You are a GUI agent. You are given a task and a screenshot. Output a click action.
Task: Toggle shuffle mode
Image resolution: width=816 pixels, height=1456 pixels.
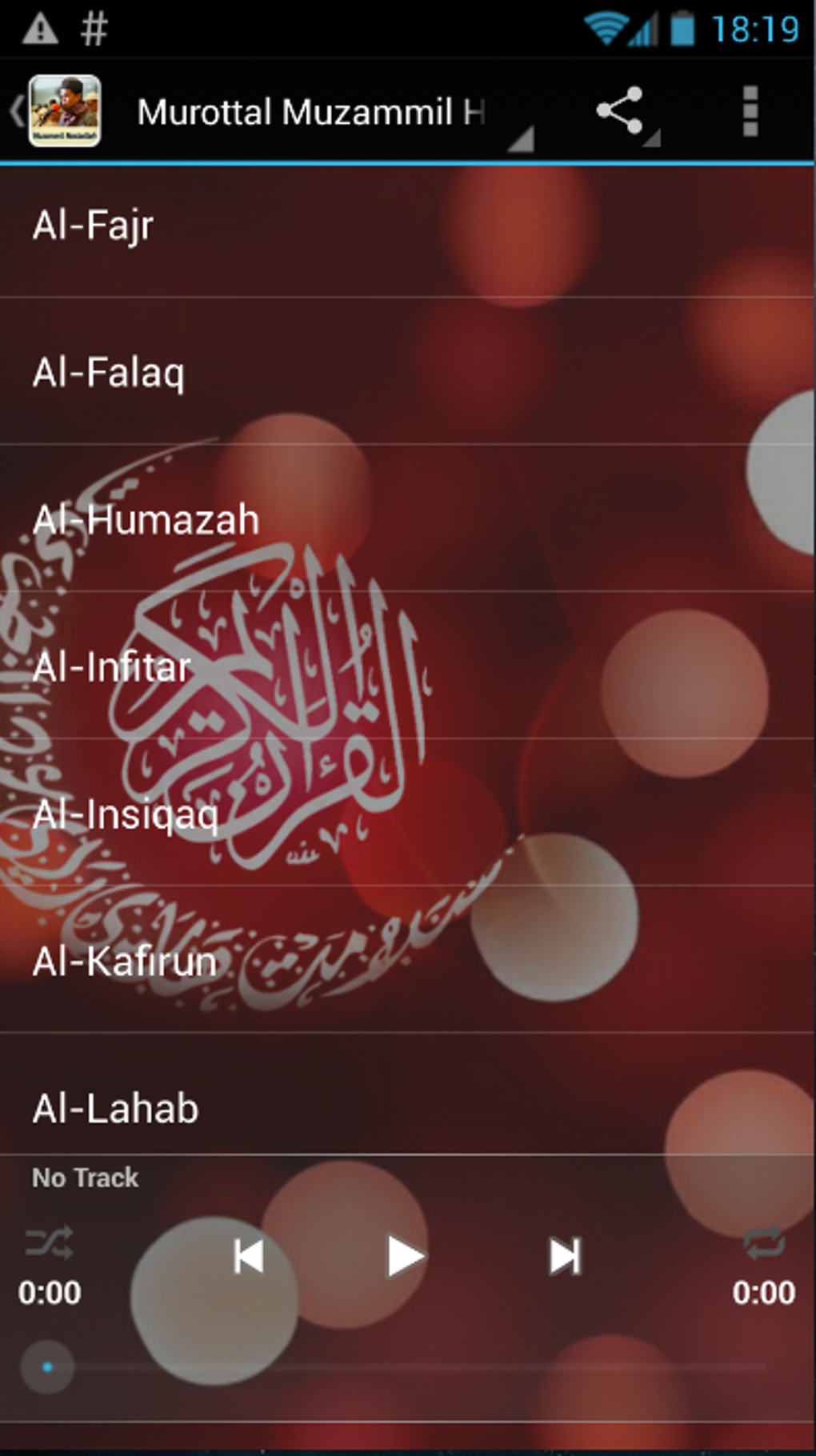49,1242
